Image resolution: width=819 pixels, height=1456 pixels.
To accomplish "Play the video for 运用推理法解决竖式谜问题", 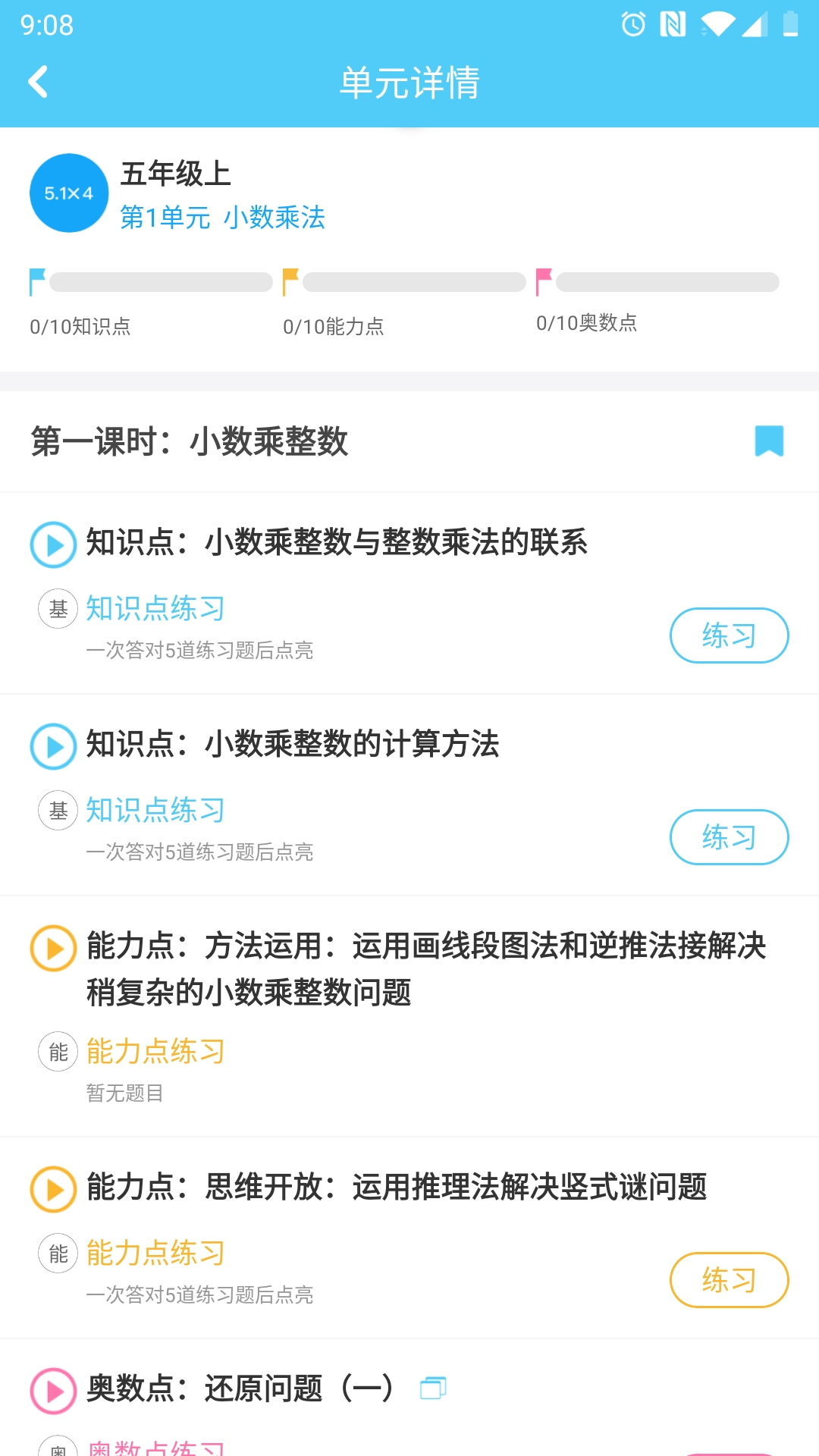I will pos(52,1190).
